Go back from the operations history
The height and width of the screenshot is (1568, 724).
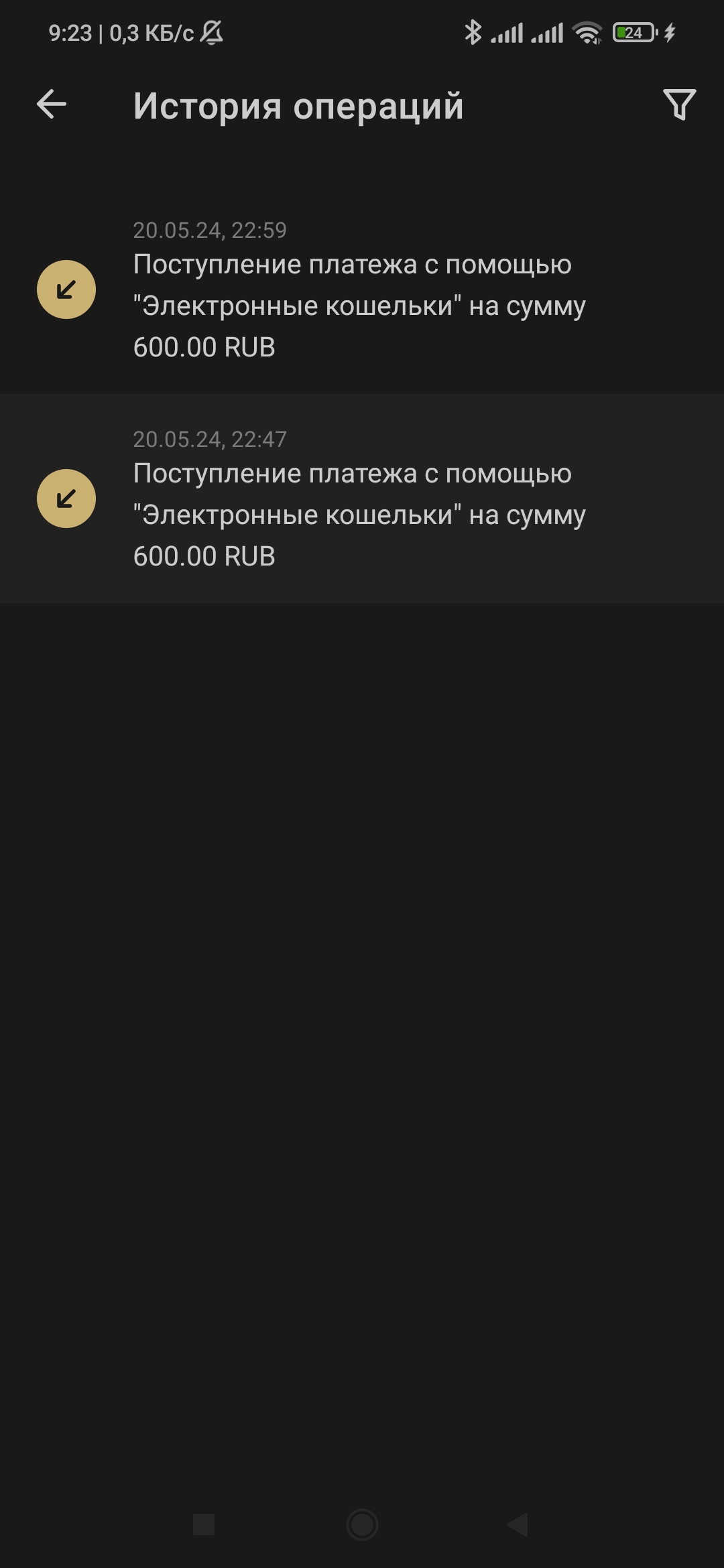point(52,105)
